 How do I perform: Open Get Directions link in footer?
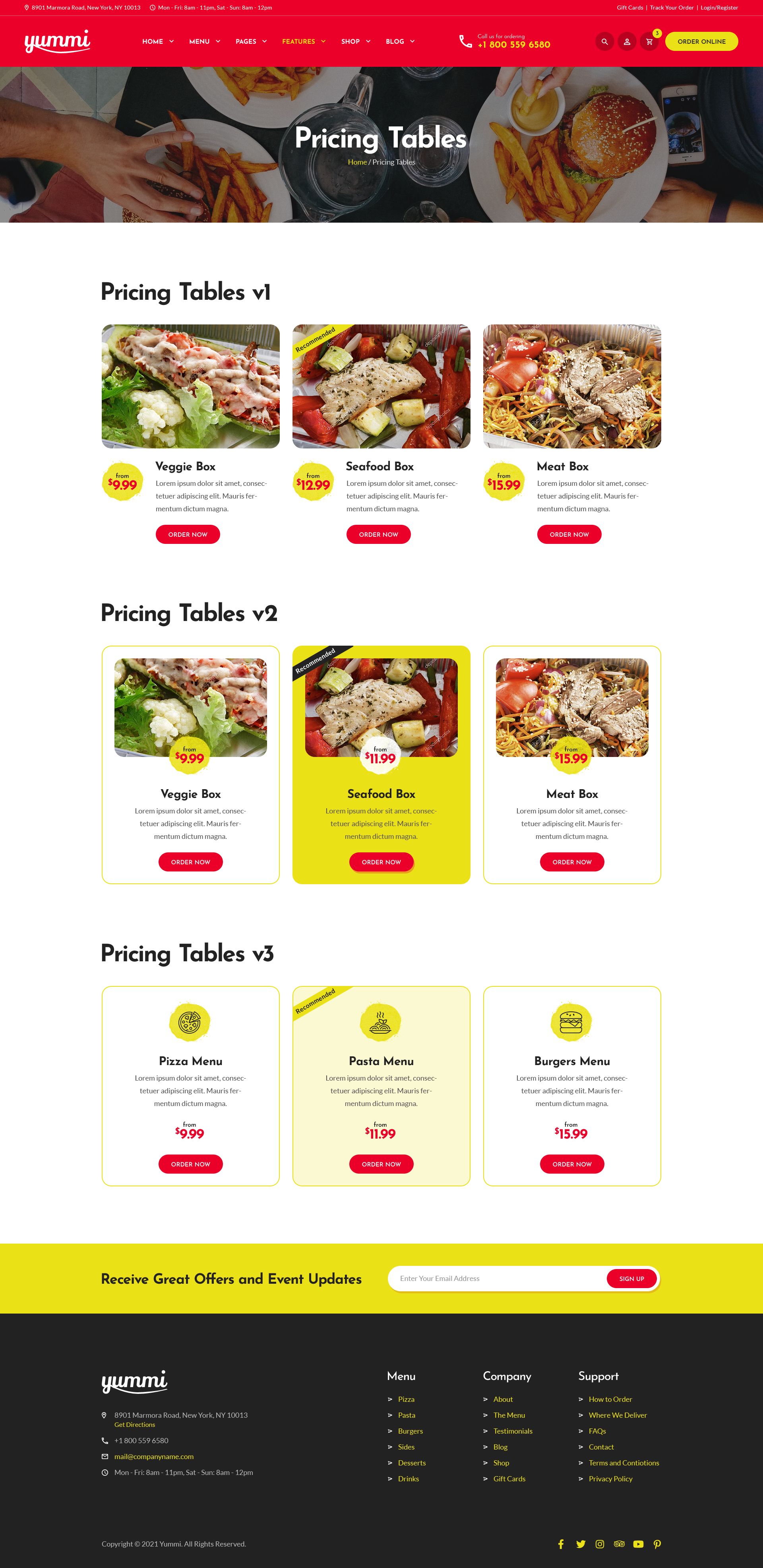coord(134,1424)
